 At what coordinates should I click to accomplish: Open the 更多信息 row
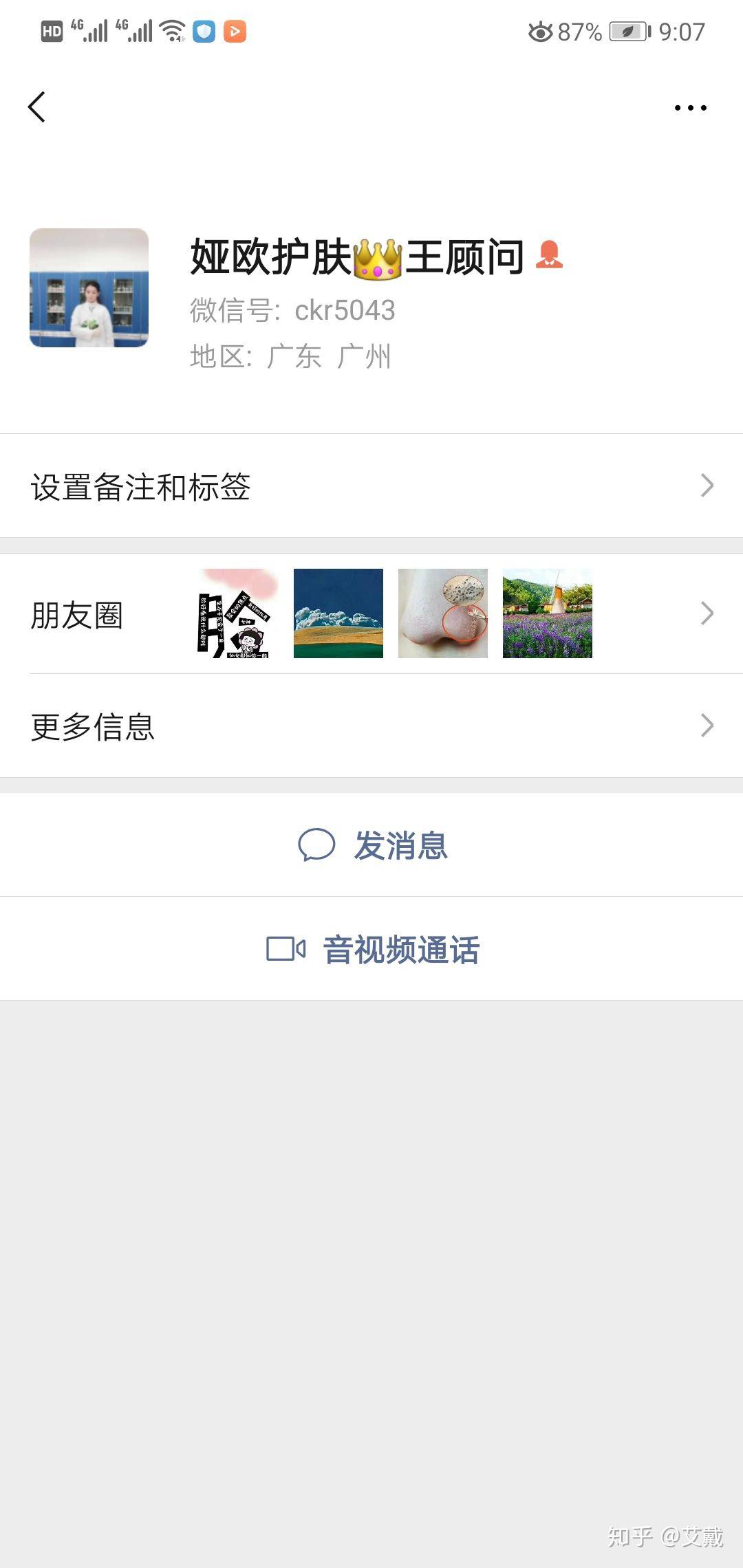coord(371,726)
